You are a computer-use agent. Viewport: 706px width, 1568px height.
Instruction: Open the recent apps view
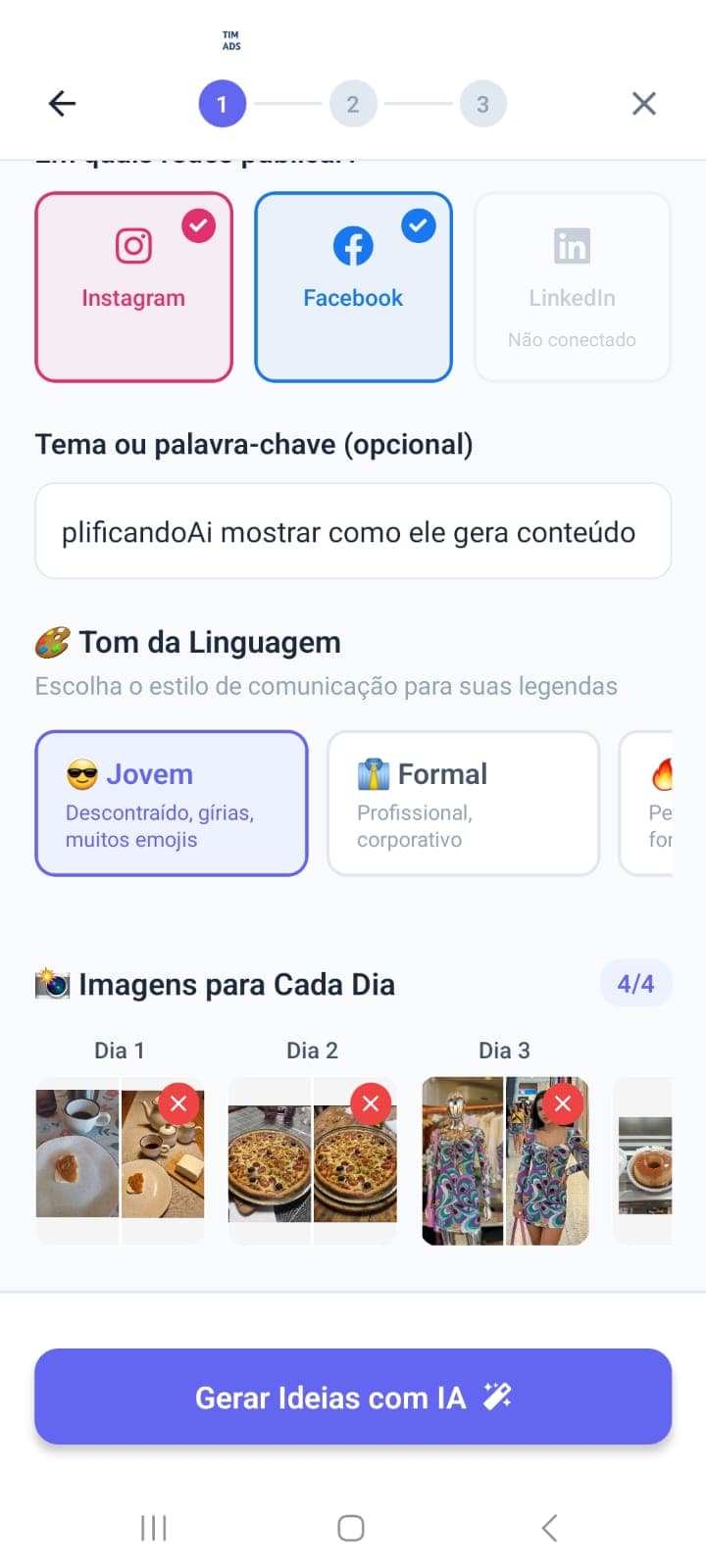(x=154, y=1528)
